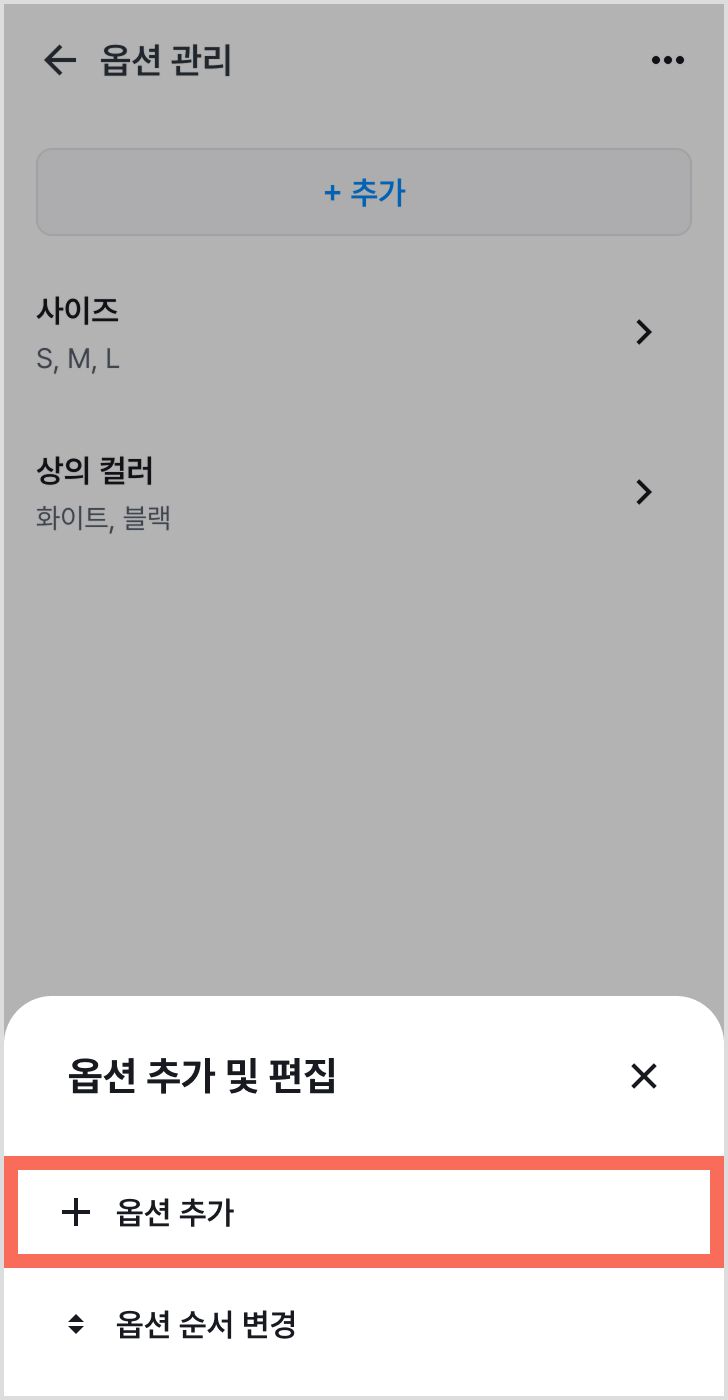Open the 상의 컬러 option row
Image resolution: width=728 pixels, height=1400 pixels.
(364, 493)
